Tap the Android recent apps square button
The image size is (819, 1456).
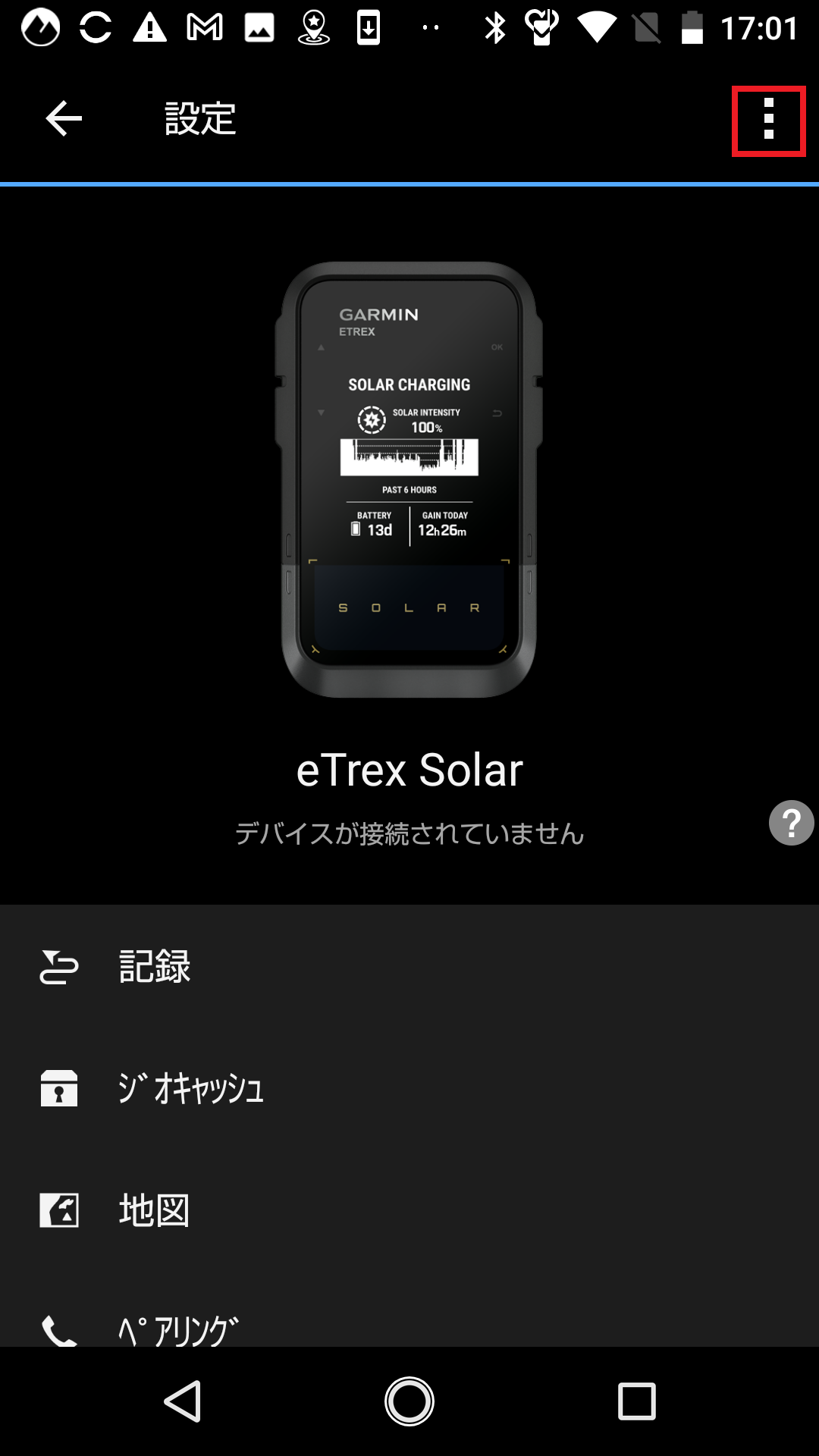637,1399
